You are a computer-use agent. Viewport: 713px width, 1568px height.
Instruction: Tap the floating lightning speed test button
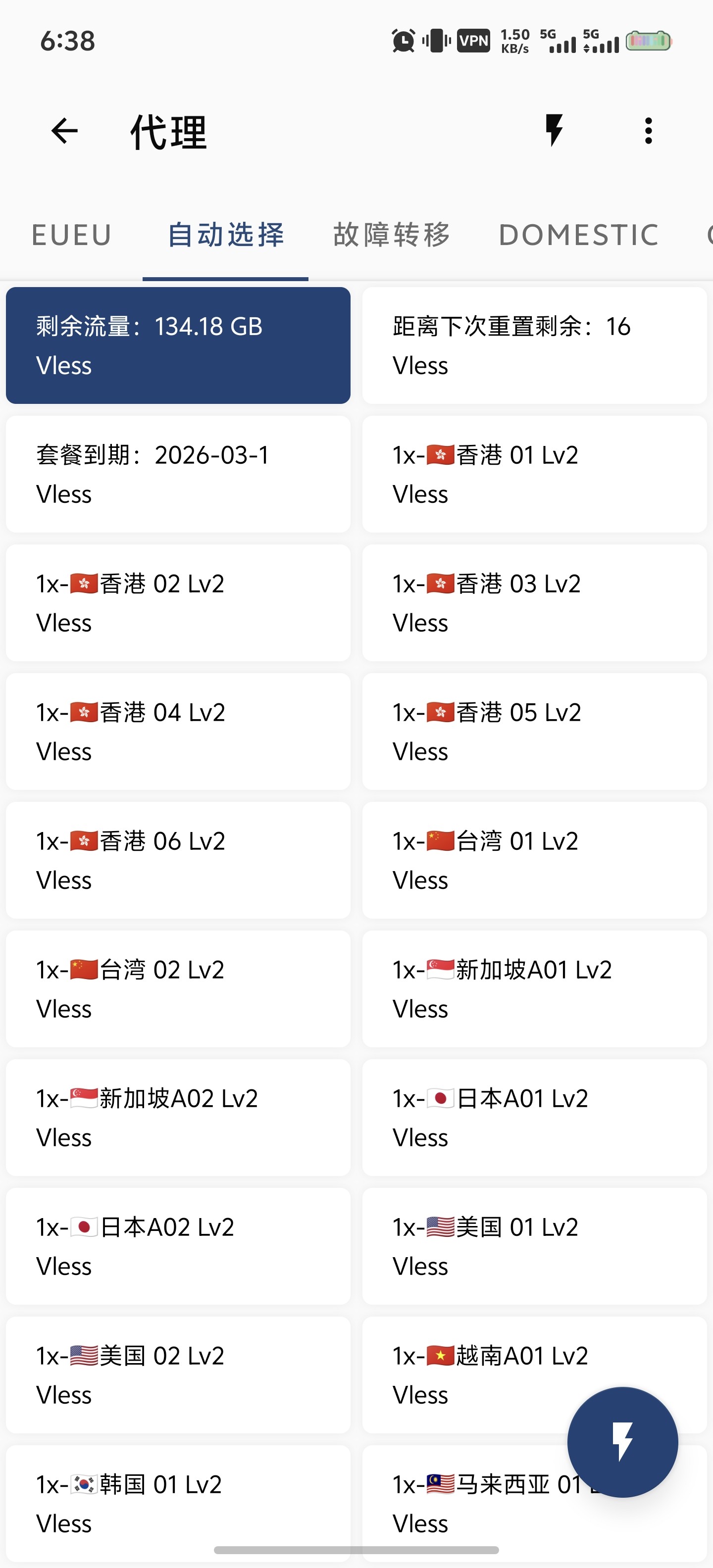tap(622, 1442)
